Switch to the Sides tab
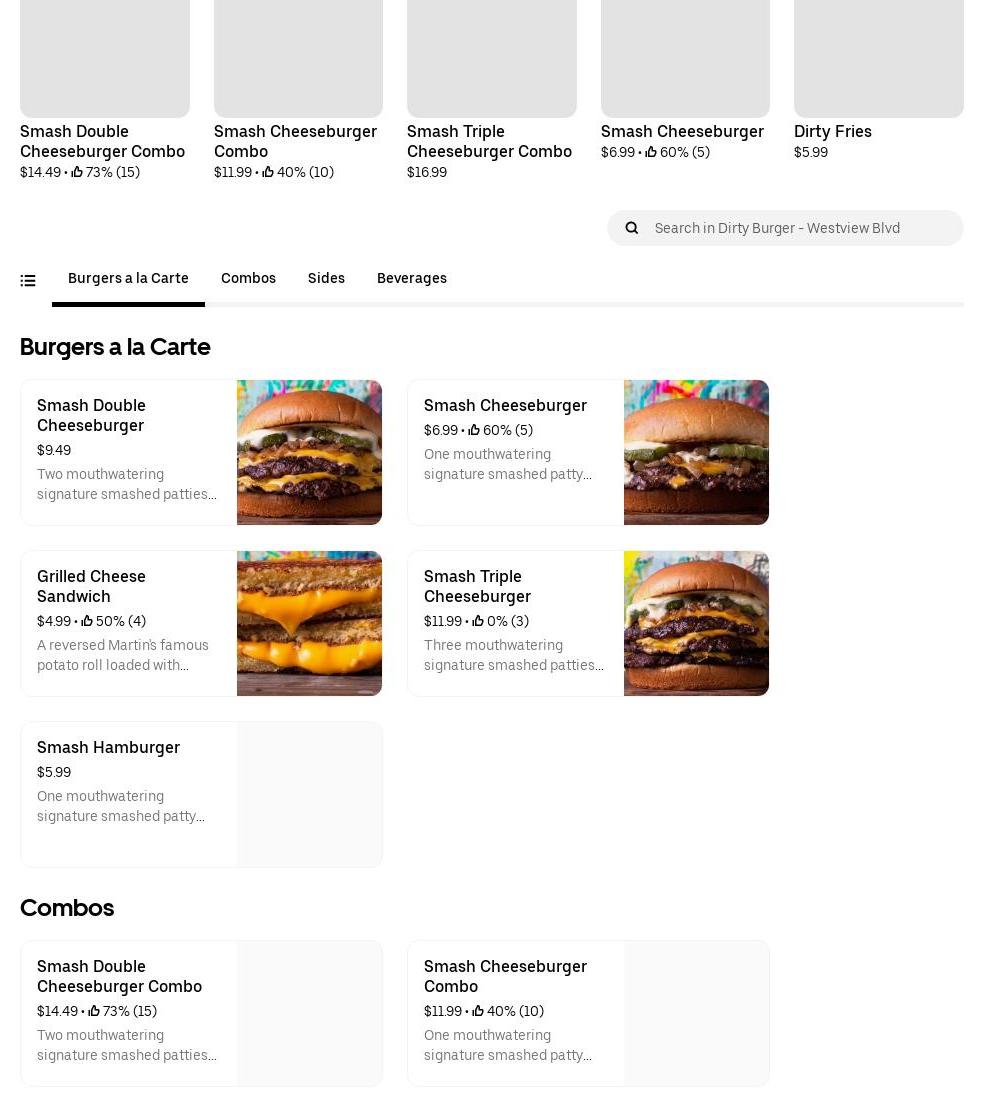 point(326,278)
